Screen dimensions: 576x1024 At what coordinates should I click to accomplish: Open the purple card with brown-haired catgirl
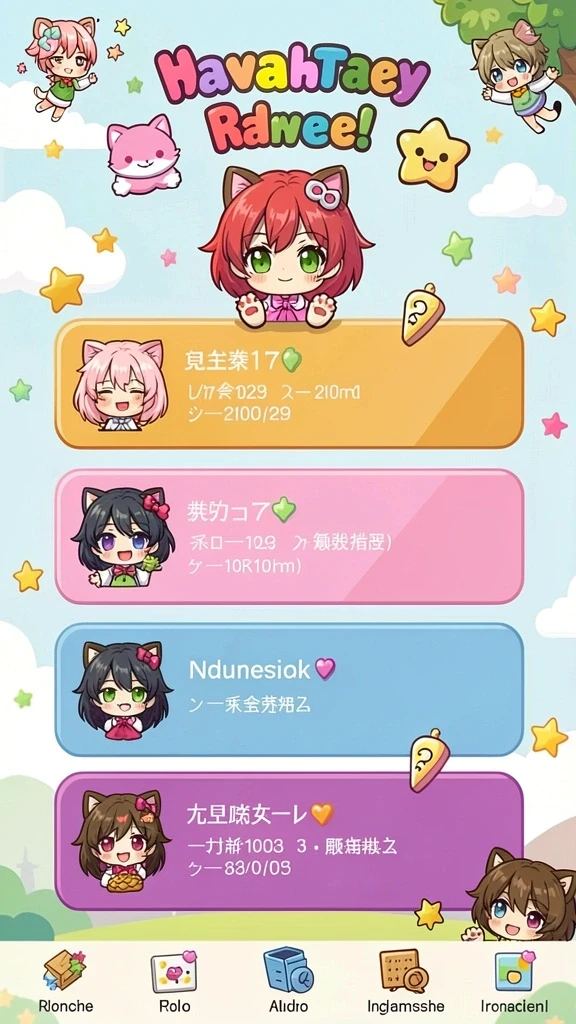[289, 841]
